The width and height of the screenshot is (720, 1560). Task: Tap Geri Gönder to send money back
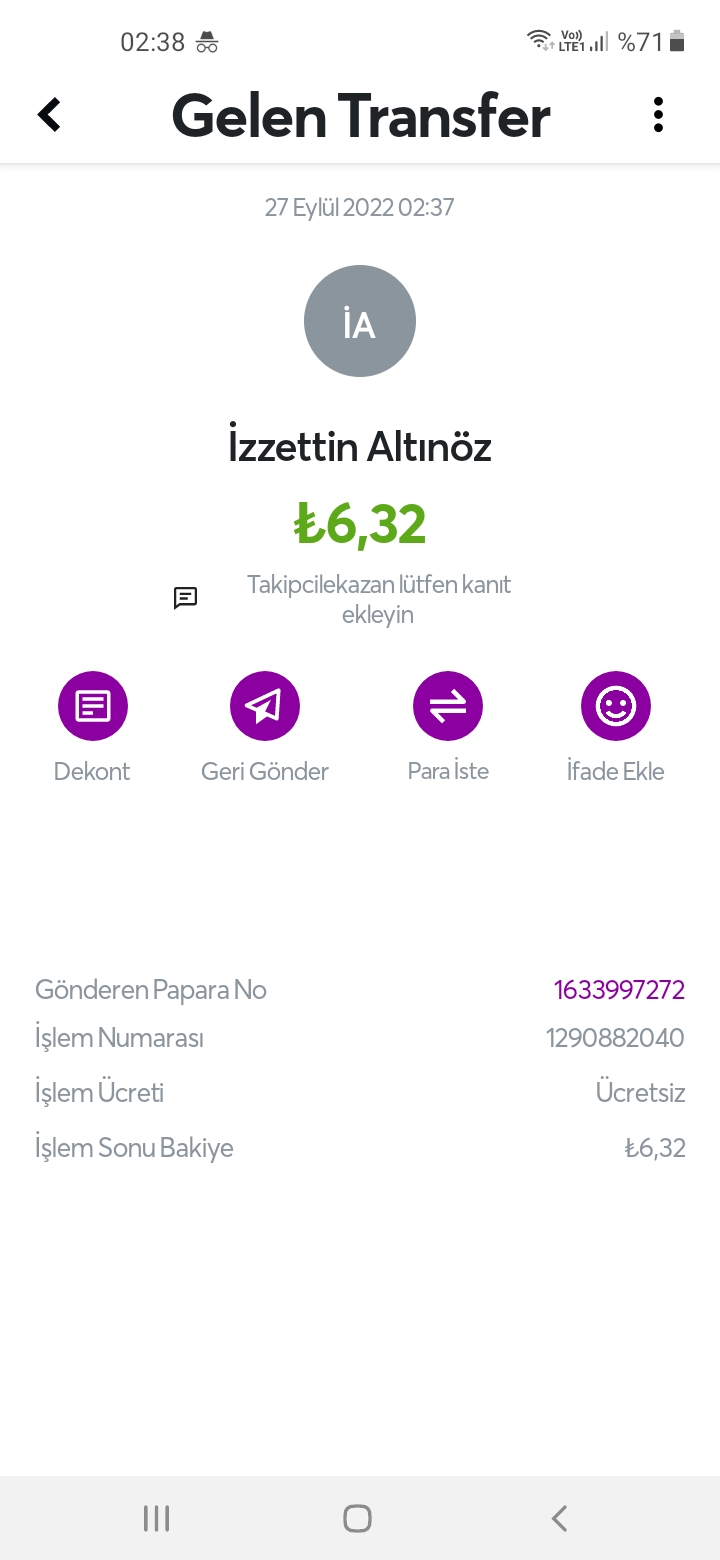(265, 706)
